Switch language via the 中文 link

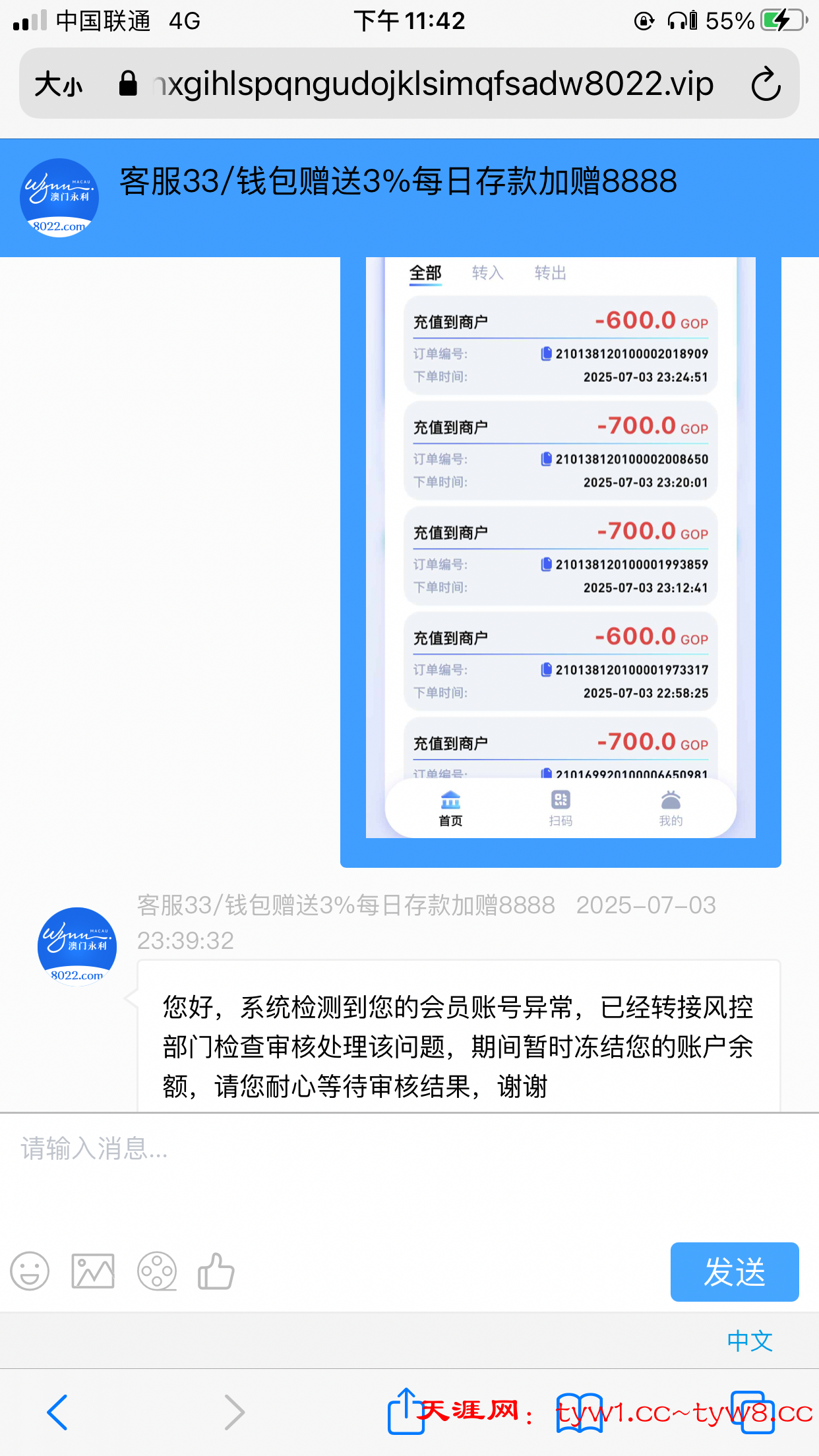tap(750, 1341)
